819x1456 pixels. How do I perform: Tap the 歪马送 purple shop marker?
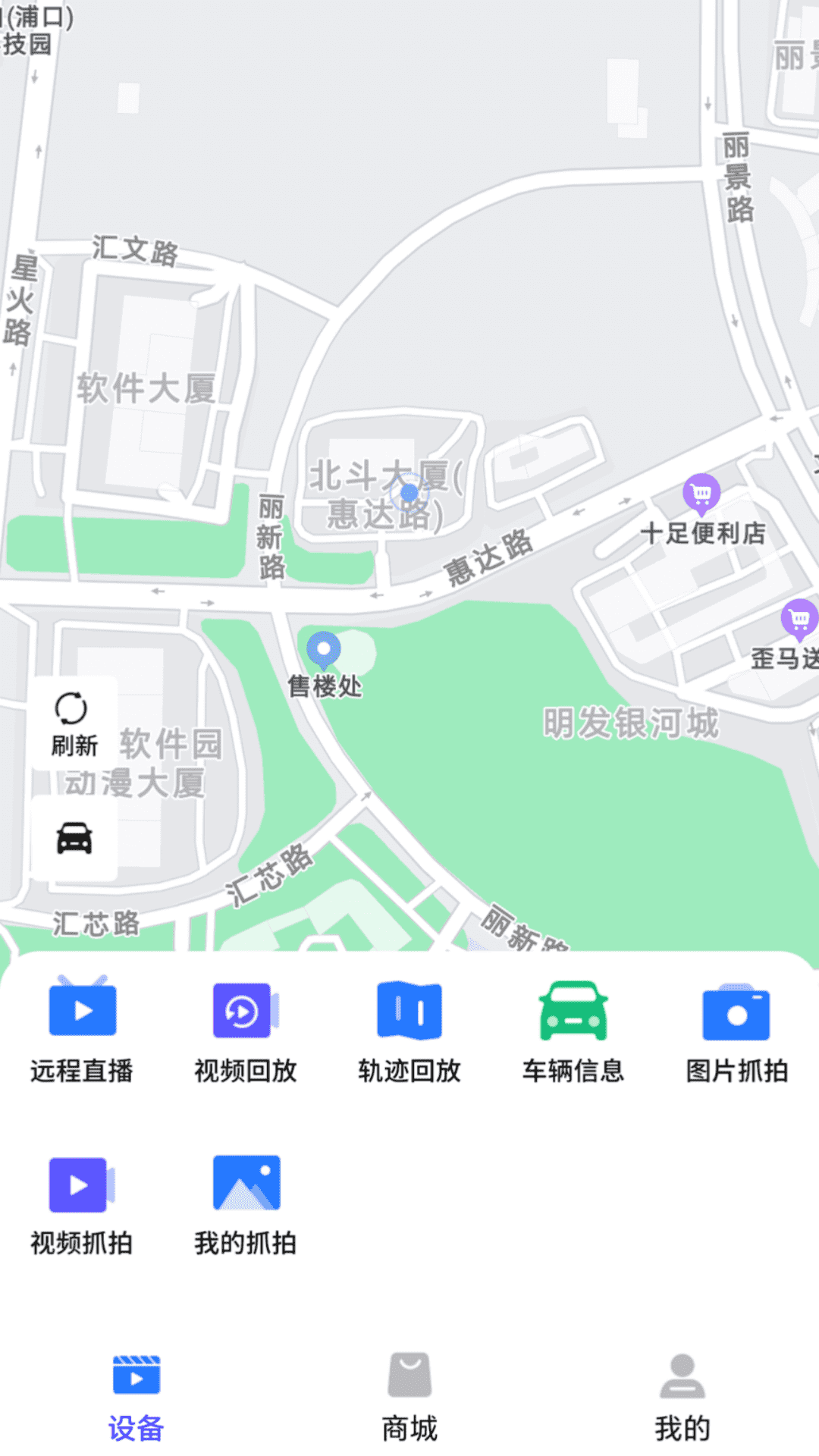(798, 620)
